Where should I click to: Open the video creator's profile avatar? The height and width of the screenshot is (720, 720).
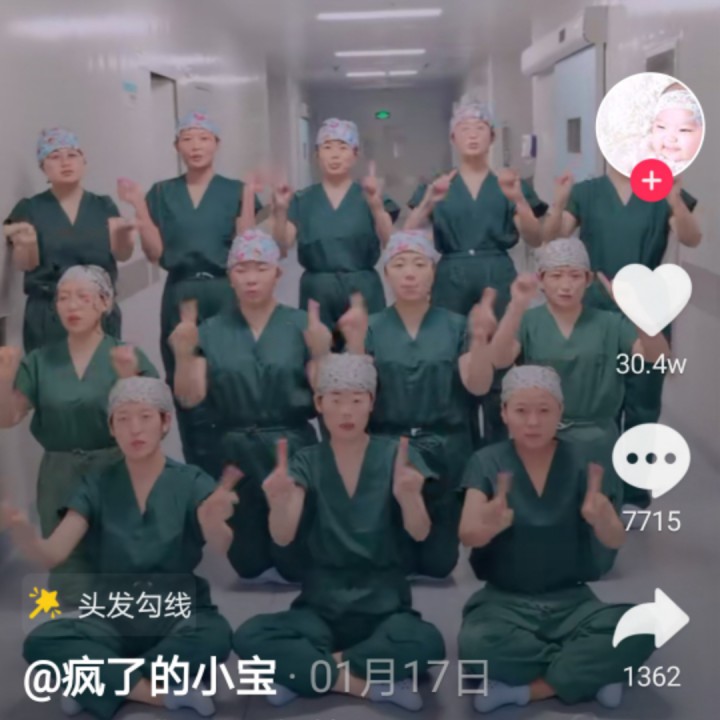(649, 124)
